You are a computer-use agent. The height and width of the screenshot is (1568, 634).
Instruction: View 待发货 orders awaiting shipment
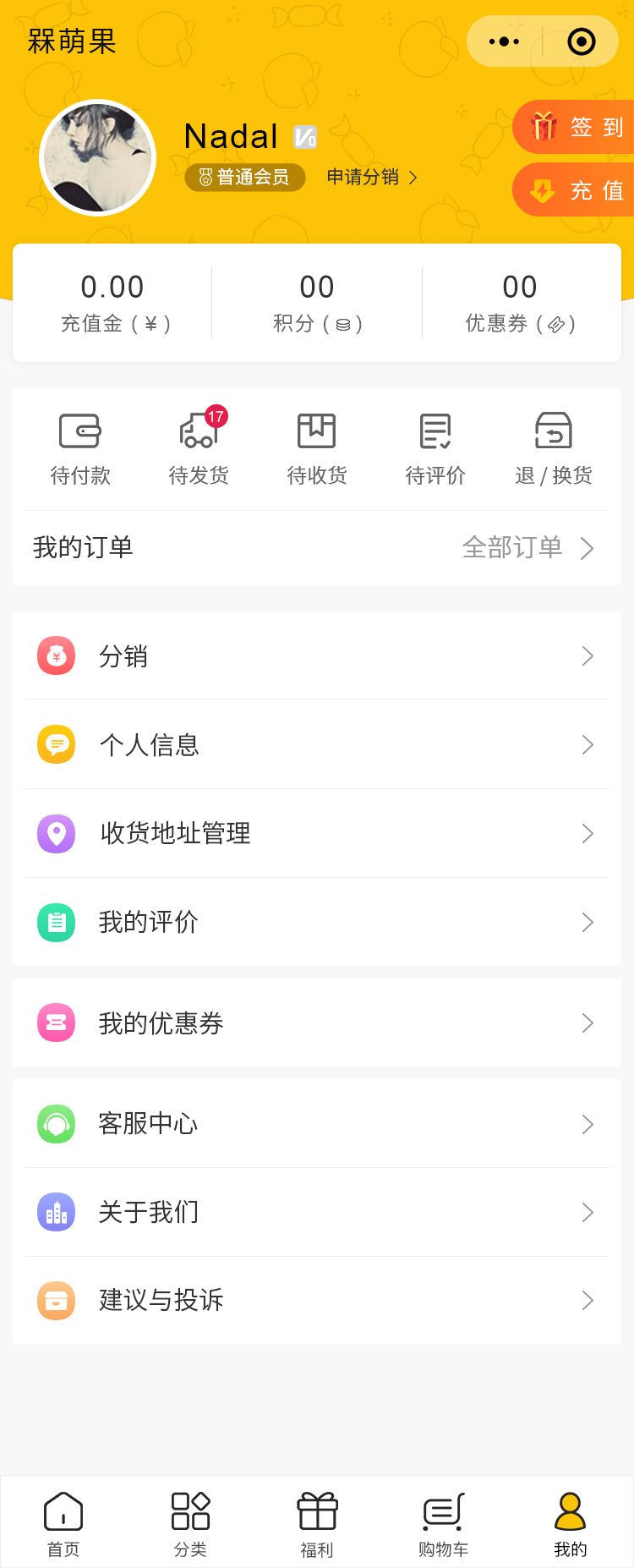199,449
